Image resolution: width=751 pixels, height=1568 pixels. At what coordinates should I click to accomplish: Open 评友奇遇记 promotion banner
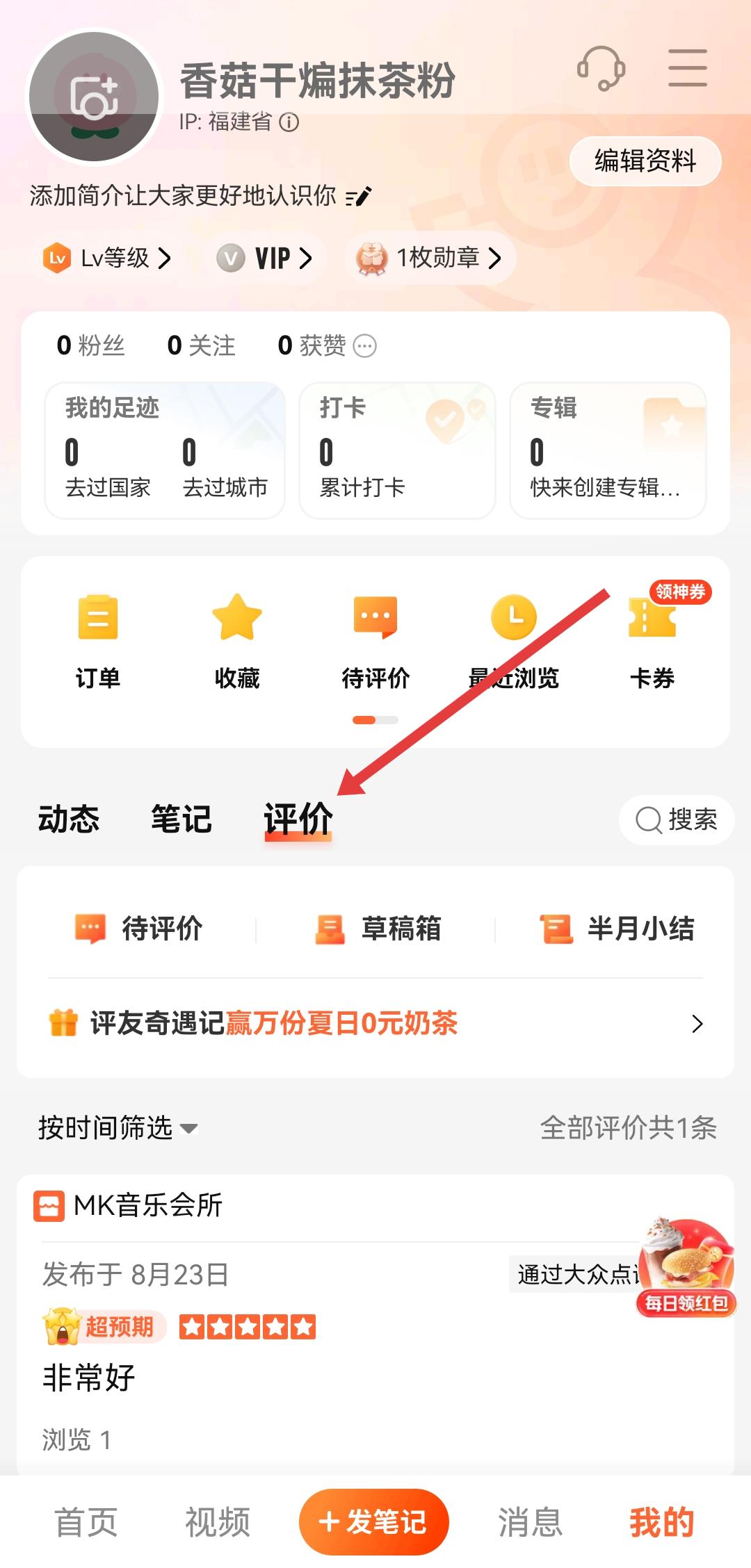coord(375,1024)
